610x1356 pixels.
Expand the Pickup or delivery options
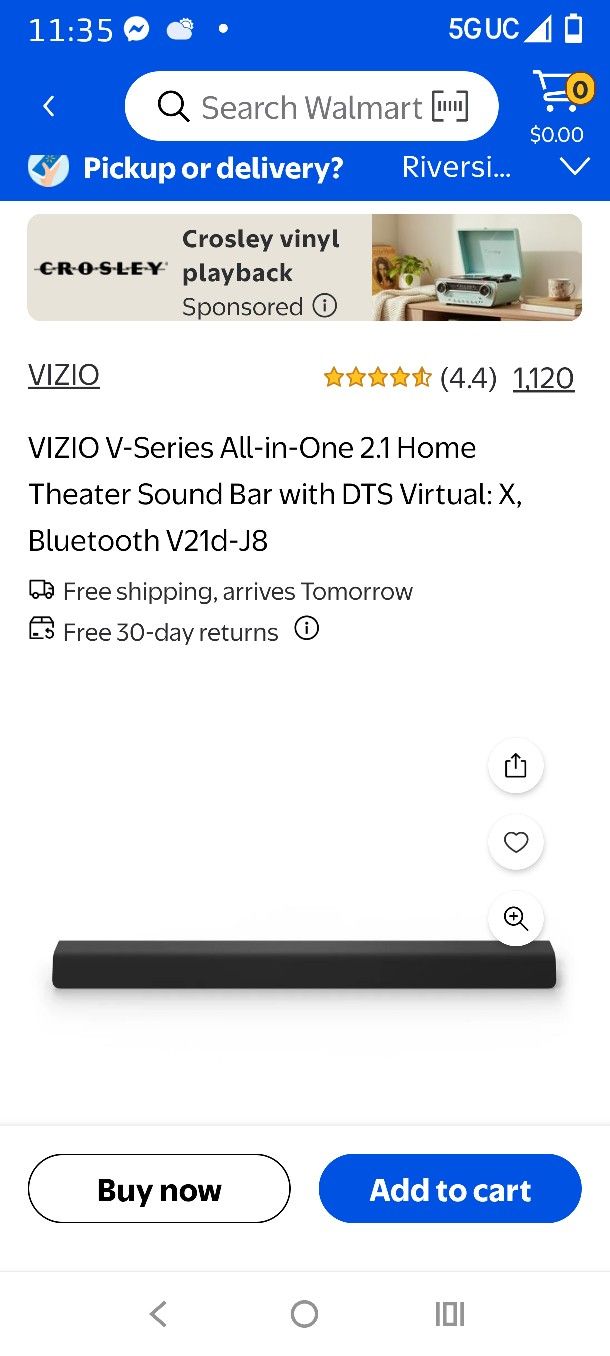574,167
